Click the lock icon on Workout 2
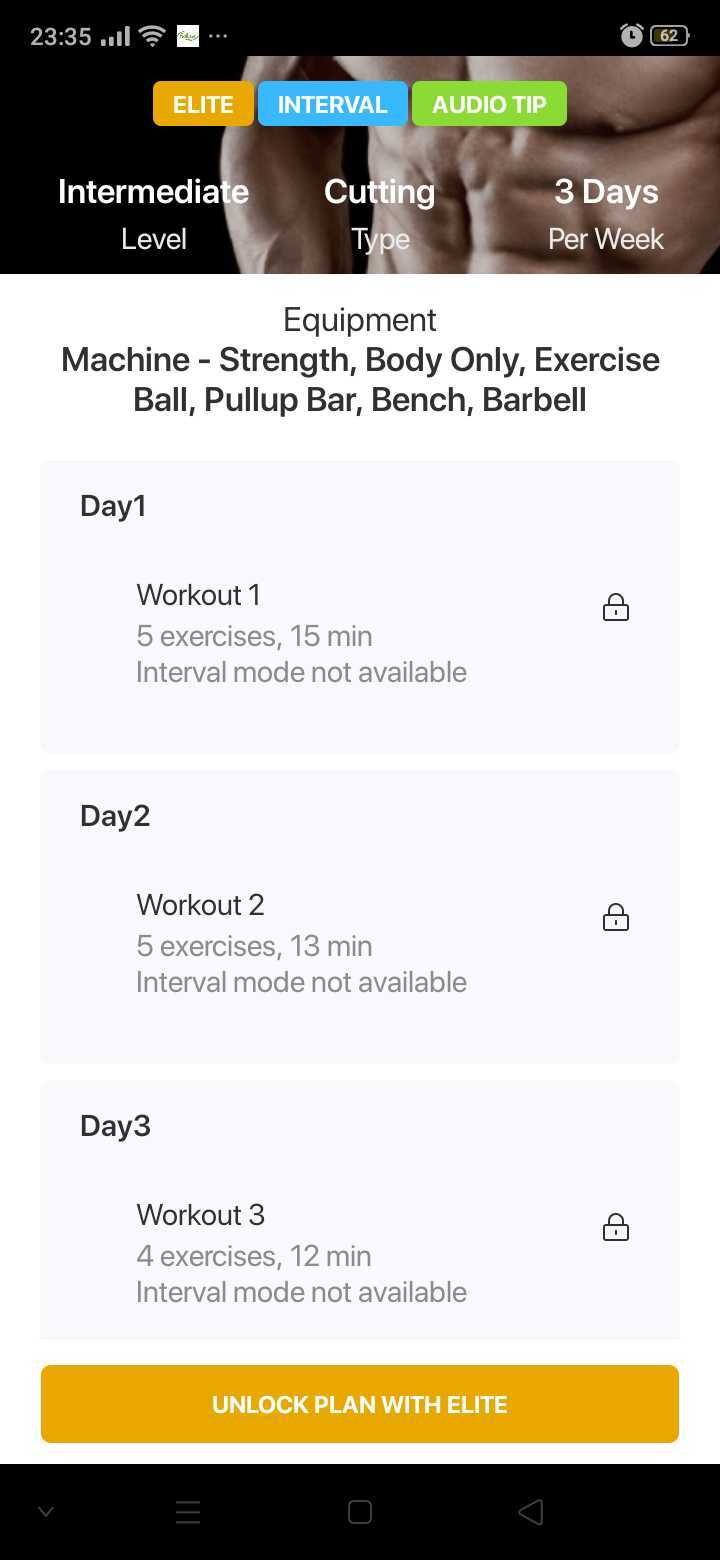The image size is (720, 1560). (x=615, y=917)
